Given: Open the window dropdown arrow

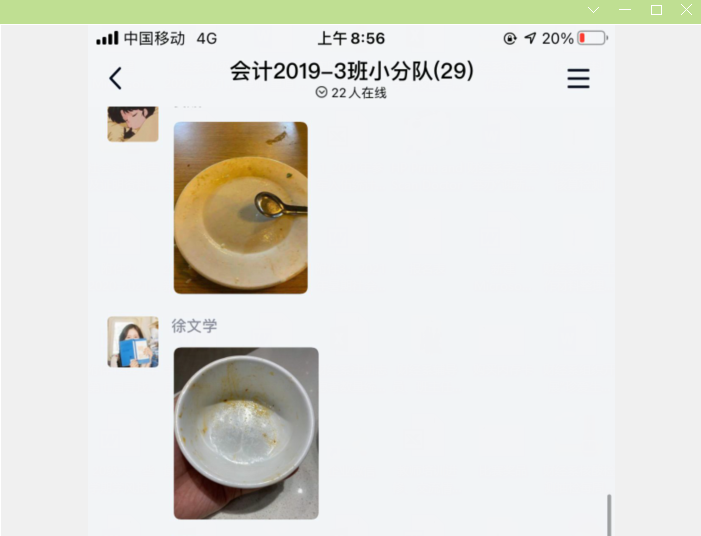Looking at the screenshot, I should coord(594,10).
